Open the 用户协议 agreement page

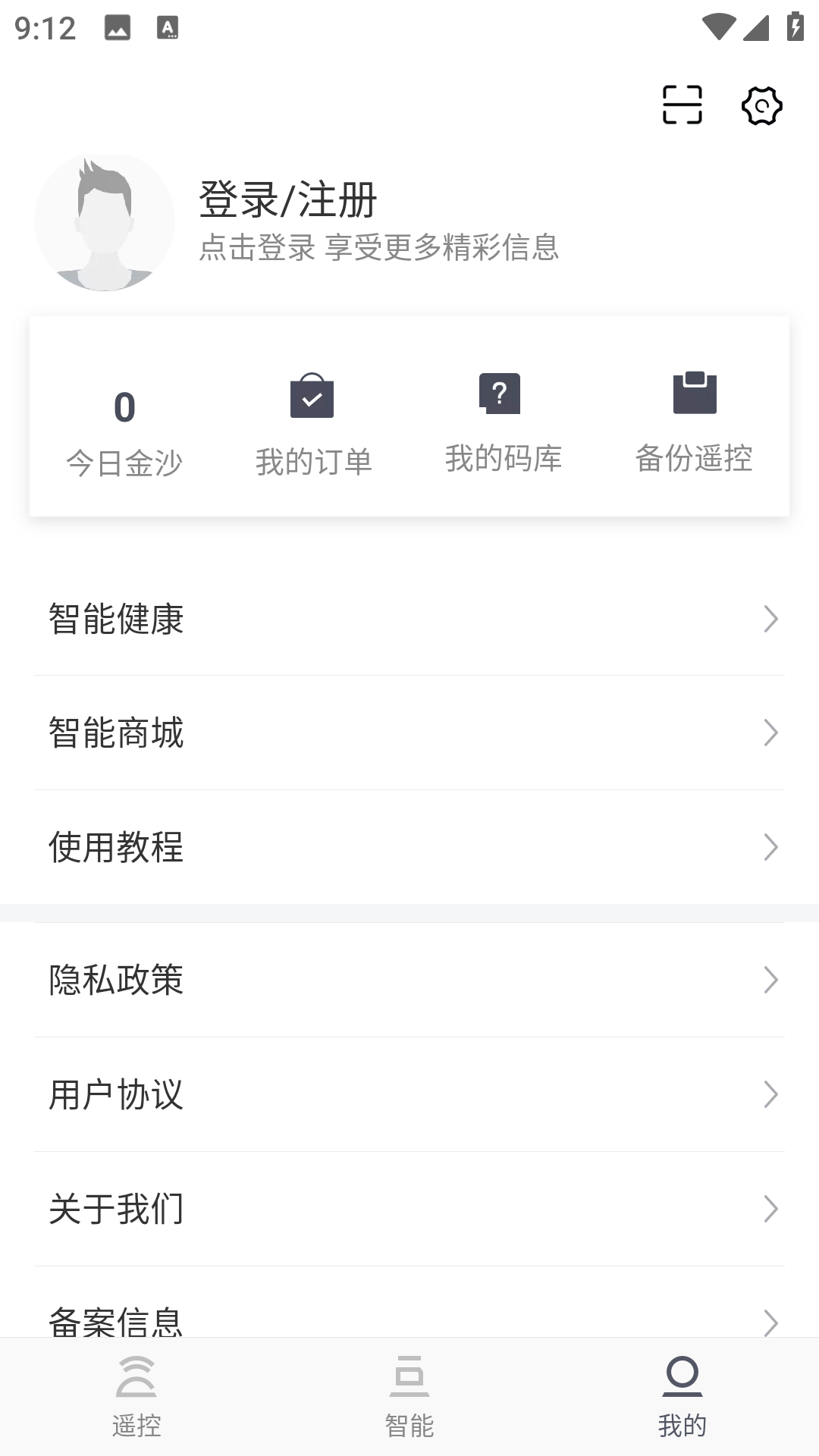pyautogui.click(x=409, y=1094)
